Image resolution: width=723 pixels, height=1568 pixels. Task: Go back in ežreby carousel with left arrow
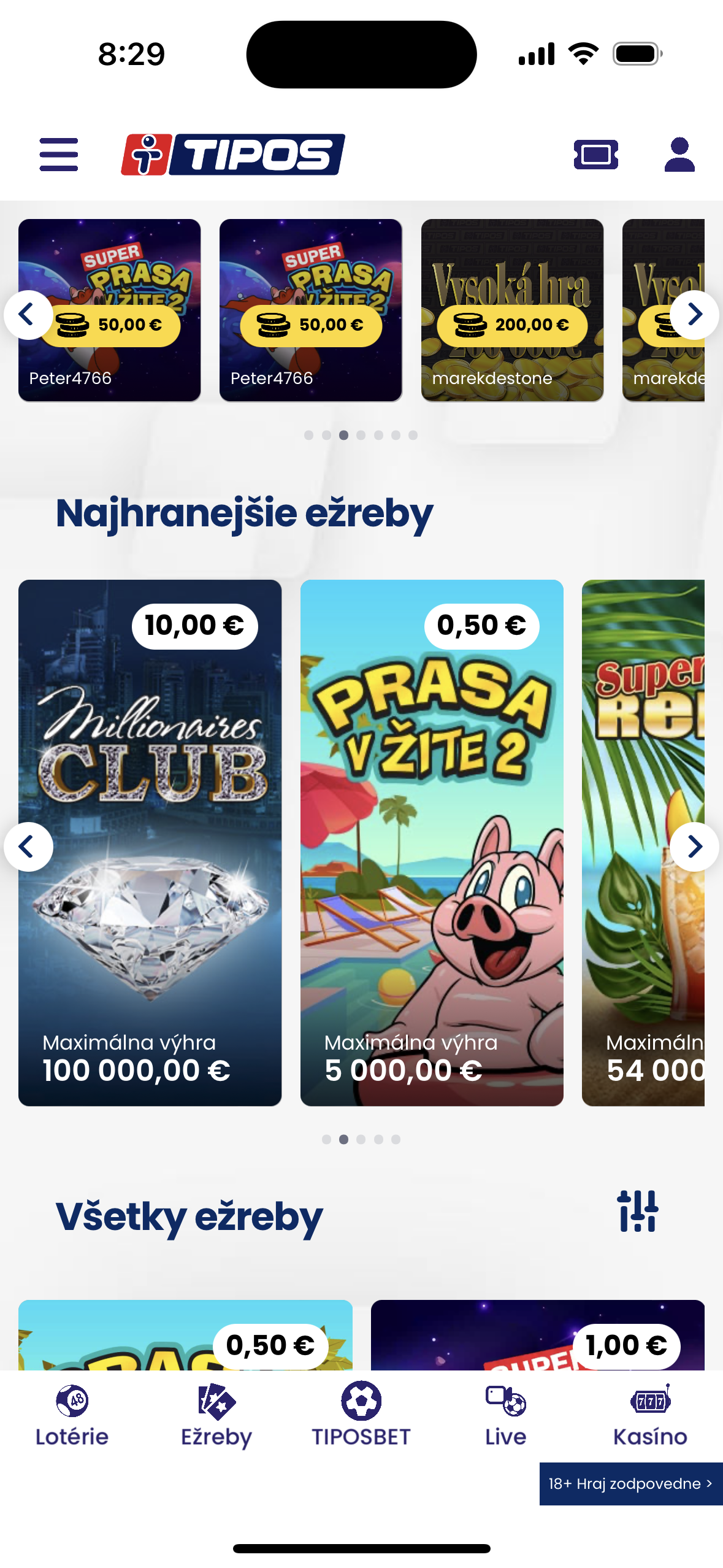(28, 846)
